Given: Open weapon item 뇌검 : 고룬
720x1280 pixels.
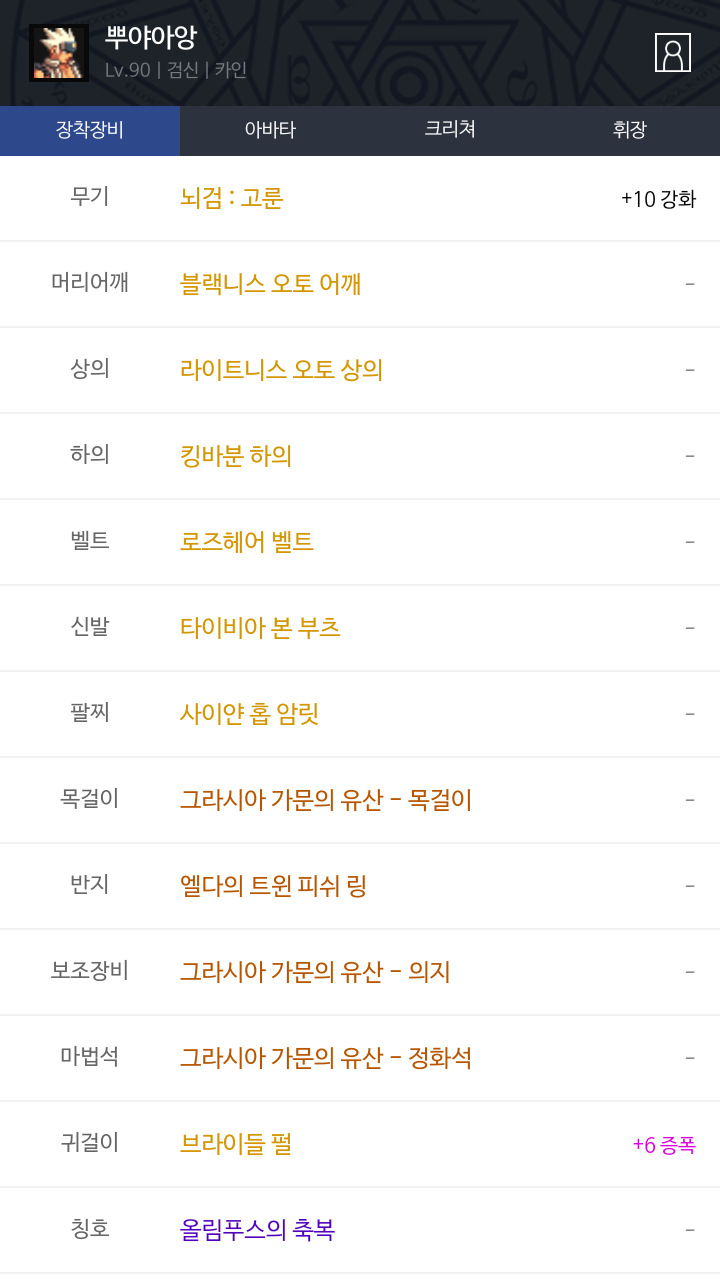Looking at the screenshot, I should pos(232,198).
